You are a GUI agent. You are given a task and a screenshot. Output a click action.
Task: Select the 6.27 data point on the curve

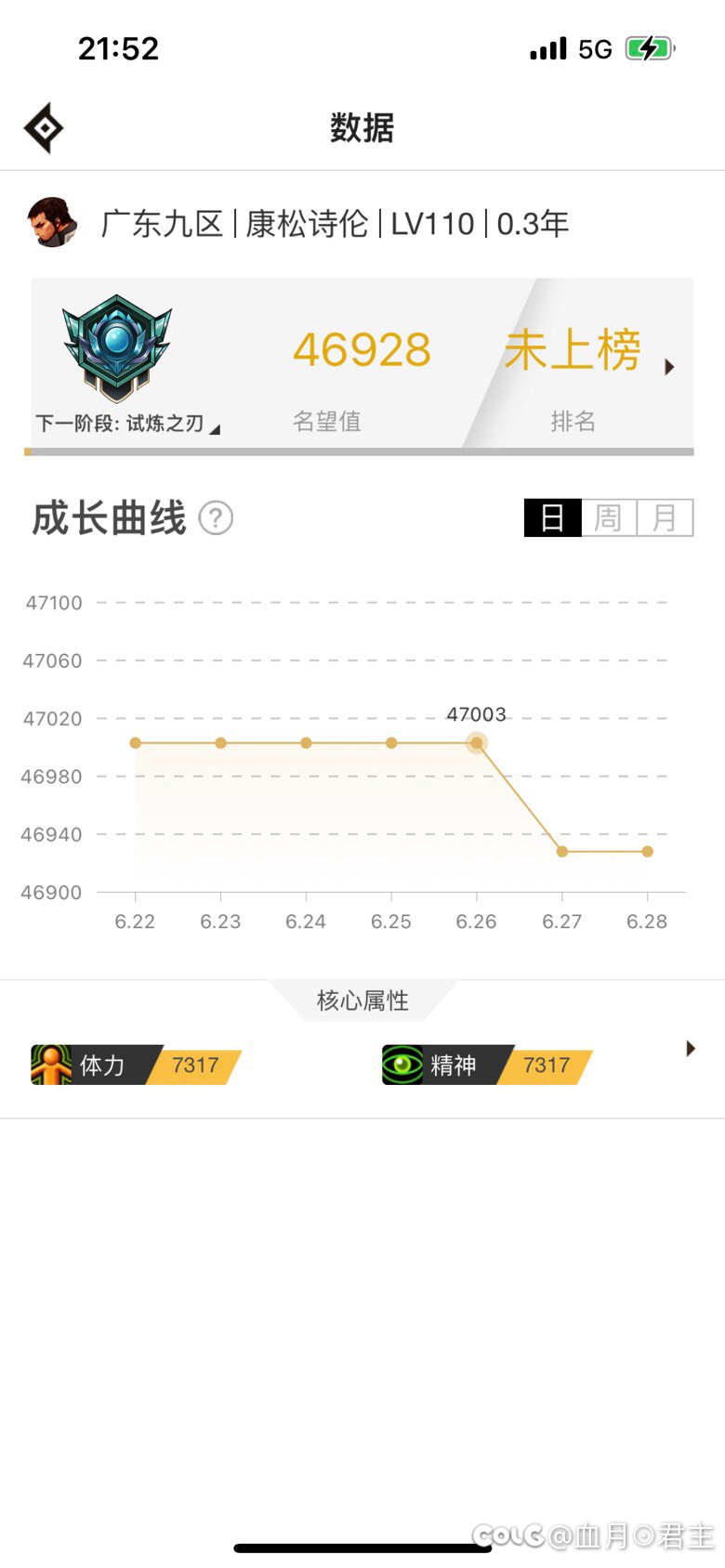click(x=561, y=851)
